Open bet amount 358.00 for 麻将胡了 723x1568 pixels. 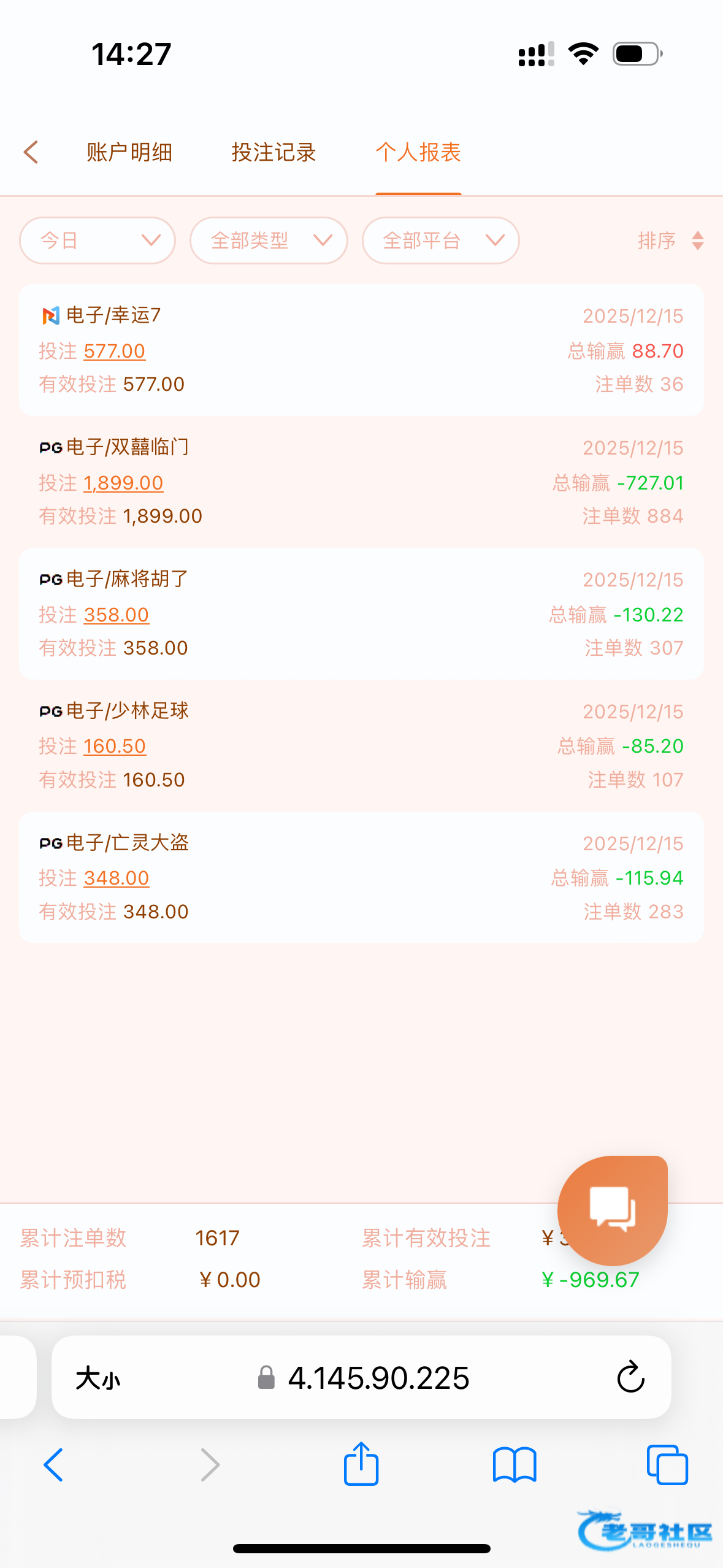pyautogui.click(x=117, y=615)
